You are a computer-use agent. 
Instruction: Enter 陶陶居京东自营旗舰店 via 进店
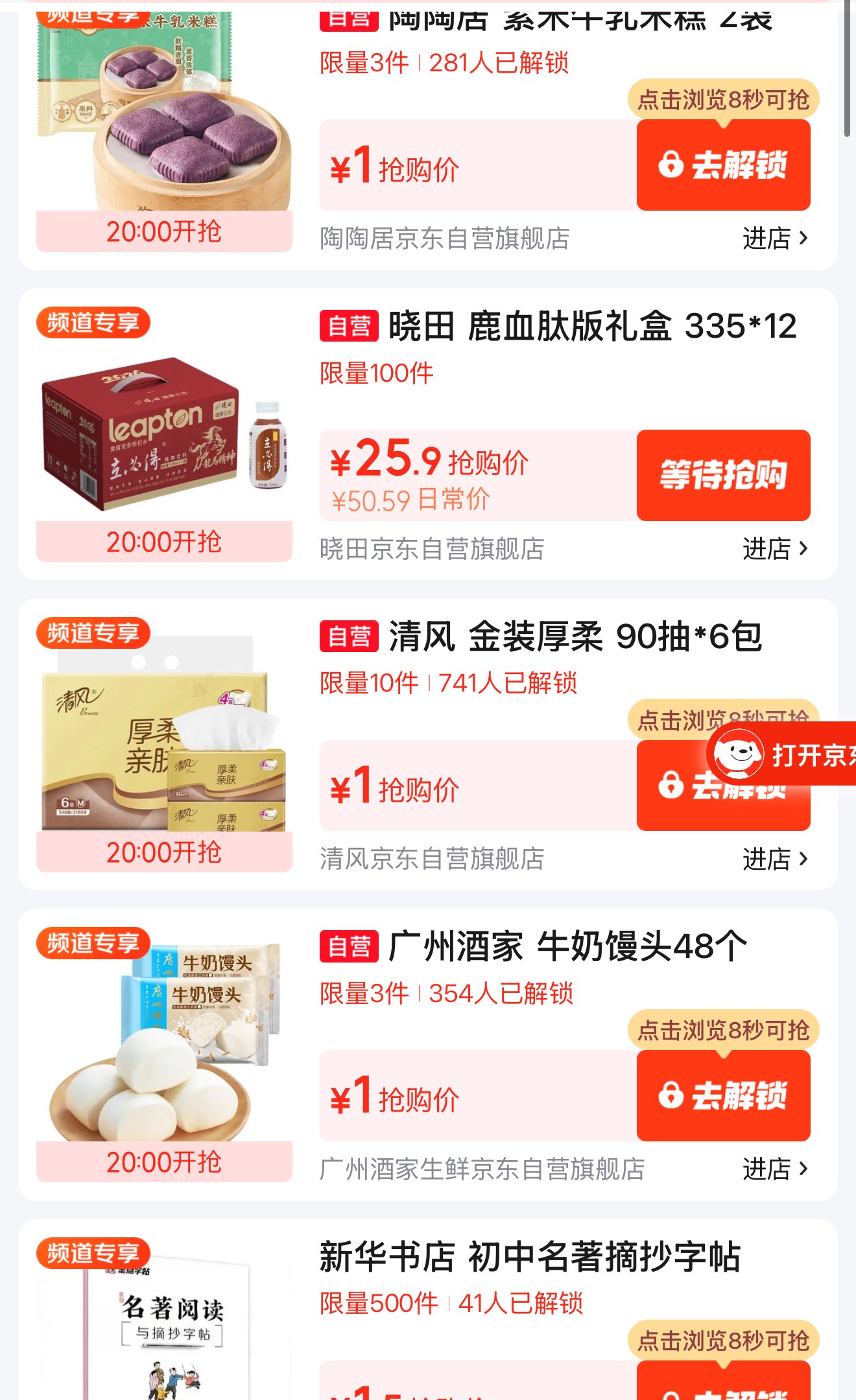774,239
